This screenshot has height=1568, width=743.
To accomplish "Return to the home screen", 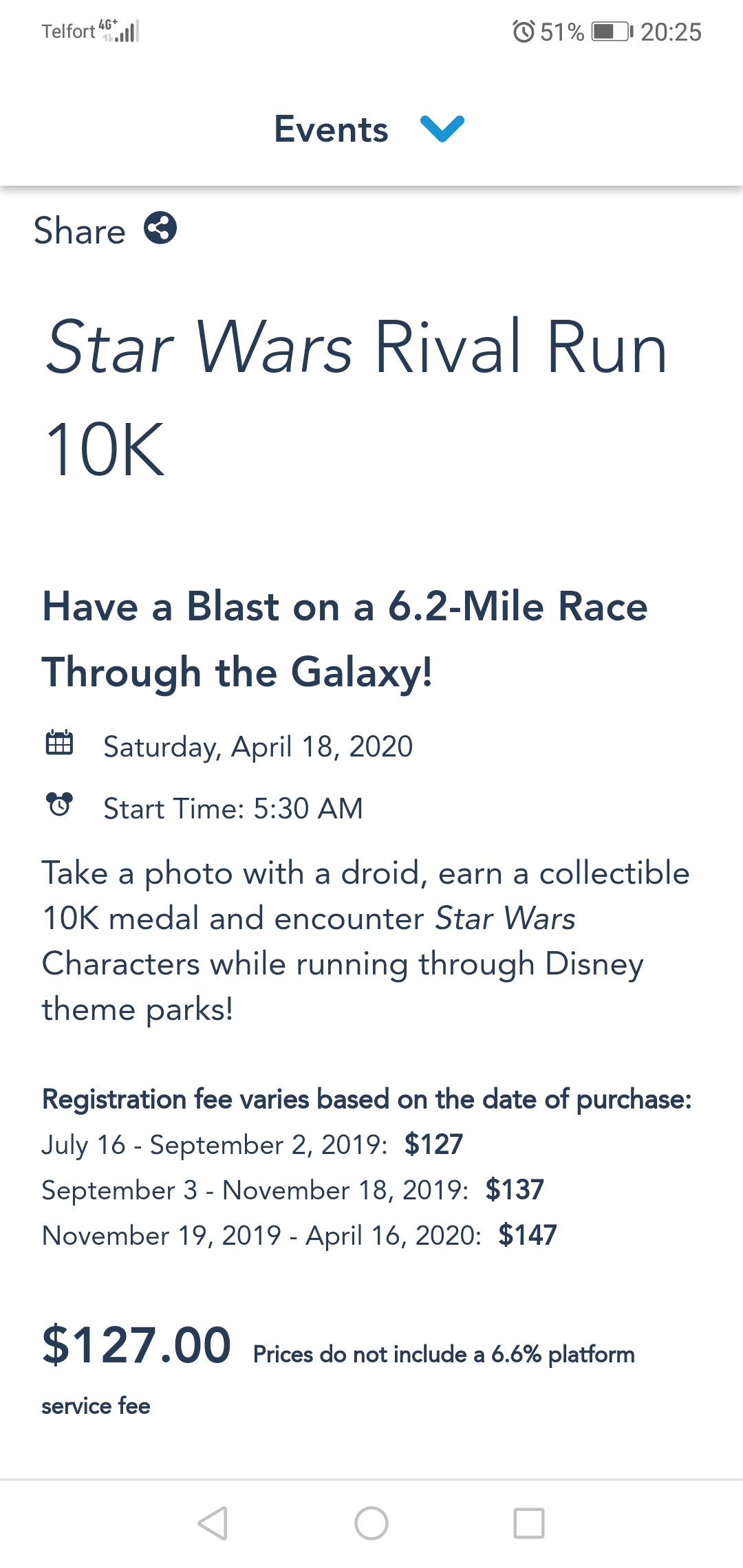I will click(x=371, y=1523).
